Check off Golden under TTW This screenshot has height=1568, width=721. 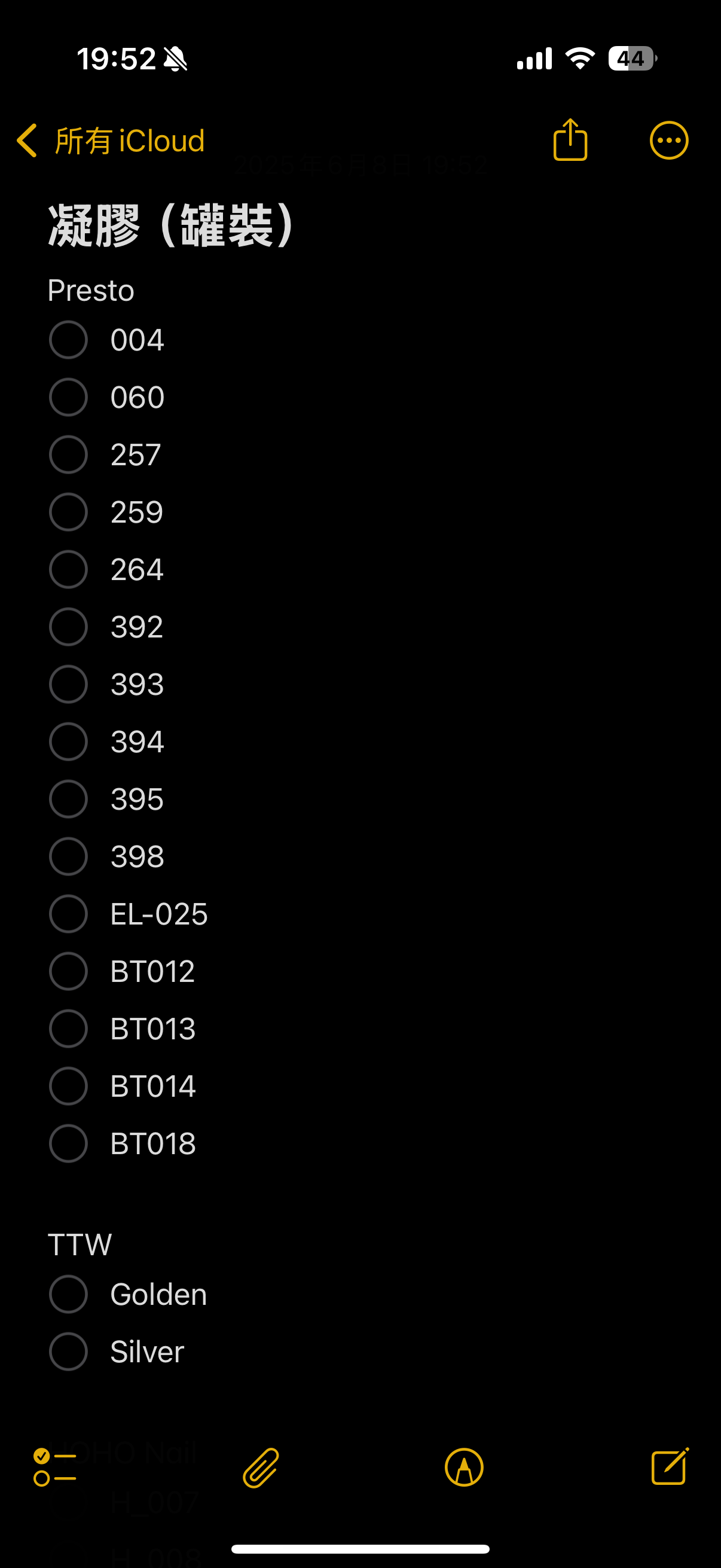pos(68,1294)
